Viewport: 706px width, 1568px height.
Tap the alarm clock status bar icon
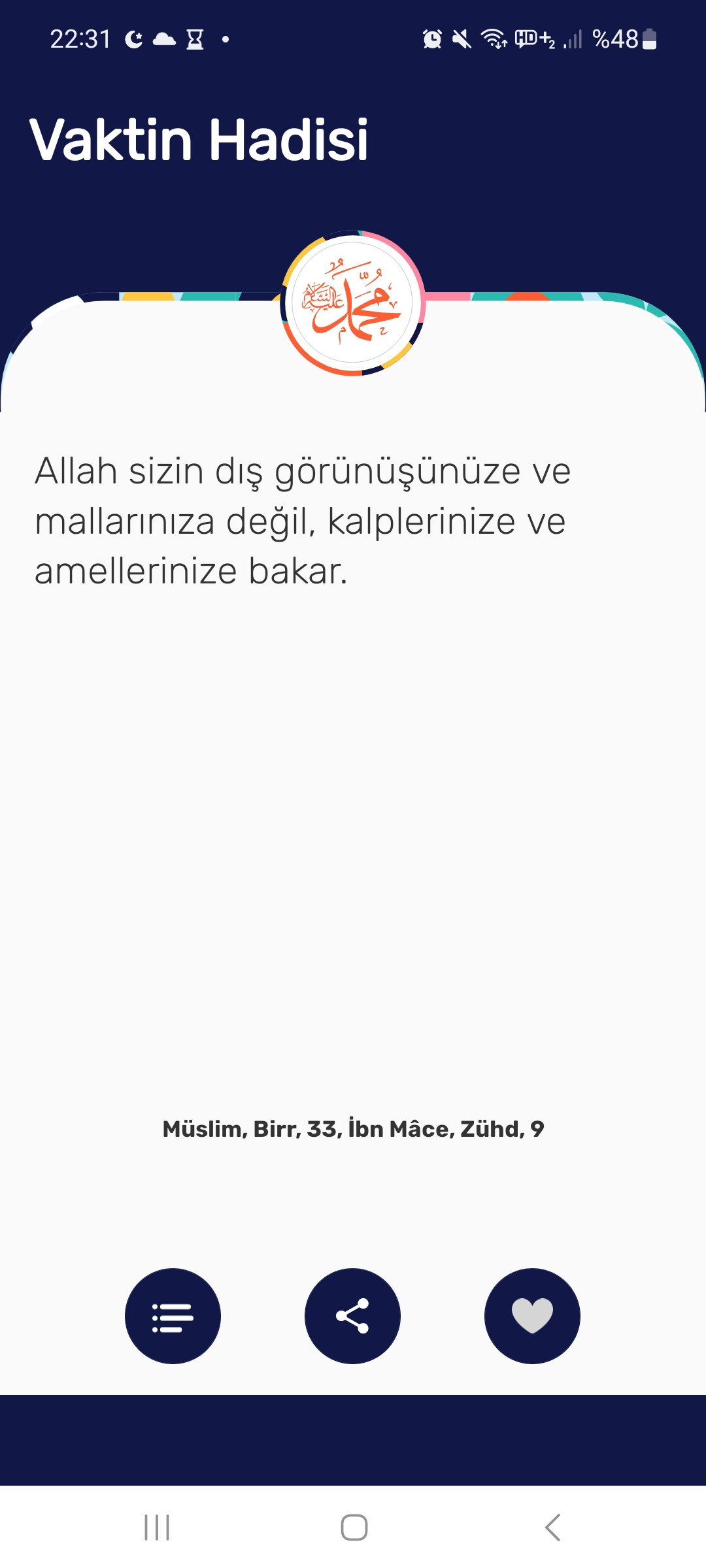[x=431, y=39]
